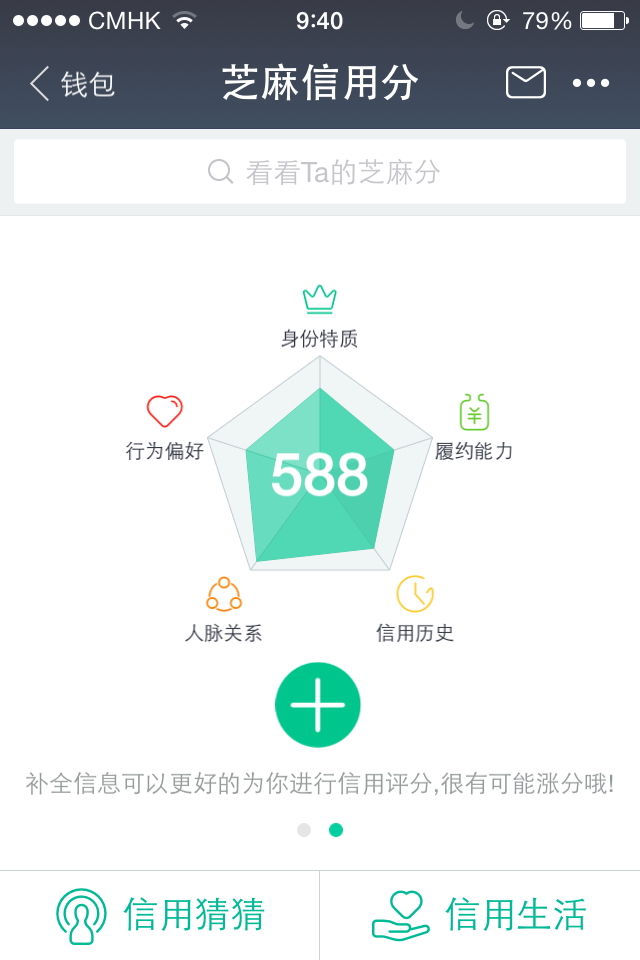Select the 人脉关系 icon

click(x=224, y=594)
